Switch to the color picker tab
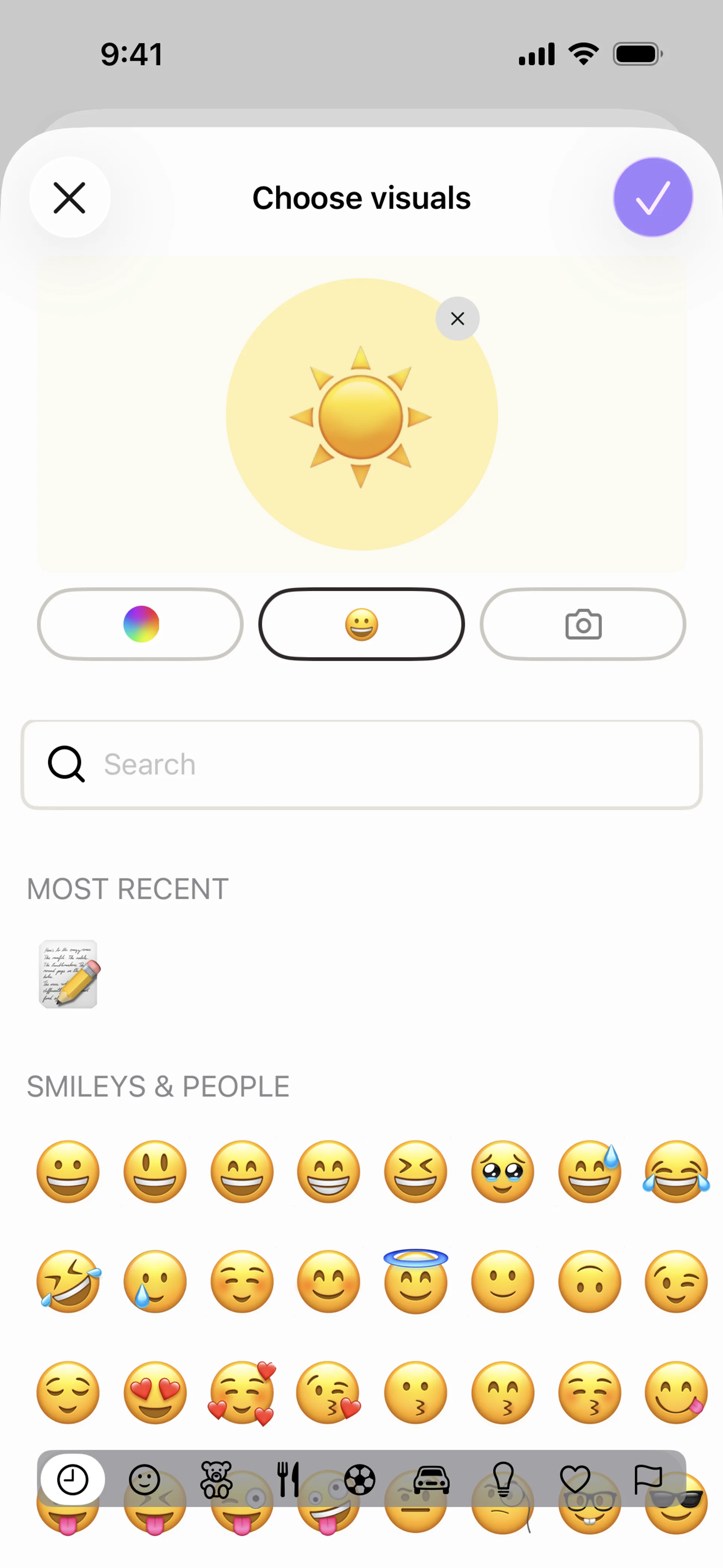 pyautogui.click(x=140, y=624)
